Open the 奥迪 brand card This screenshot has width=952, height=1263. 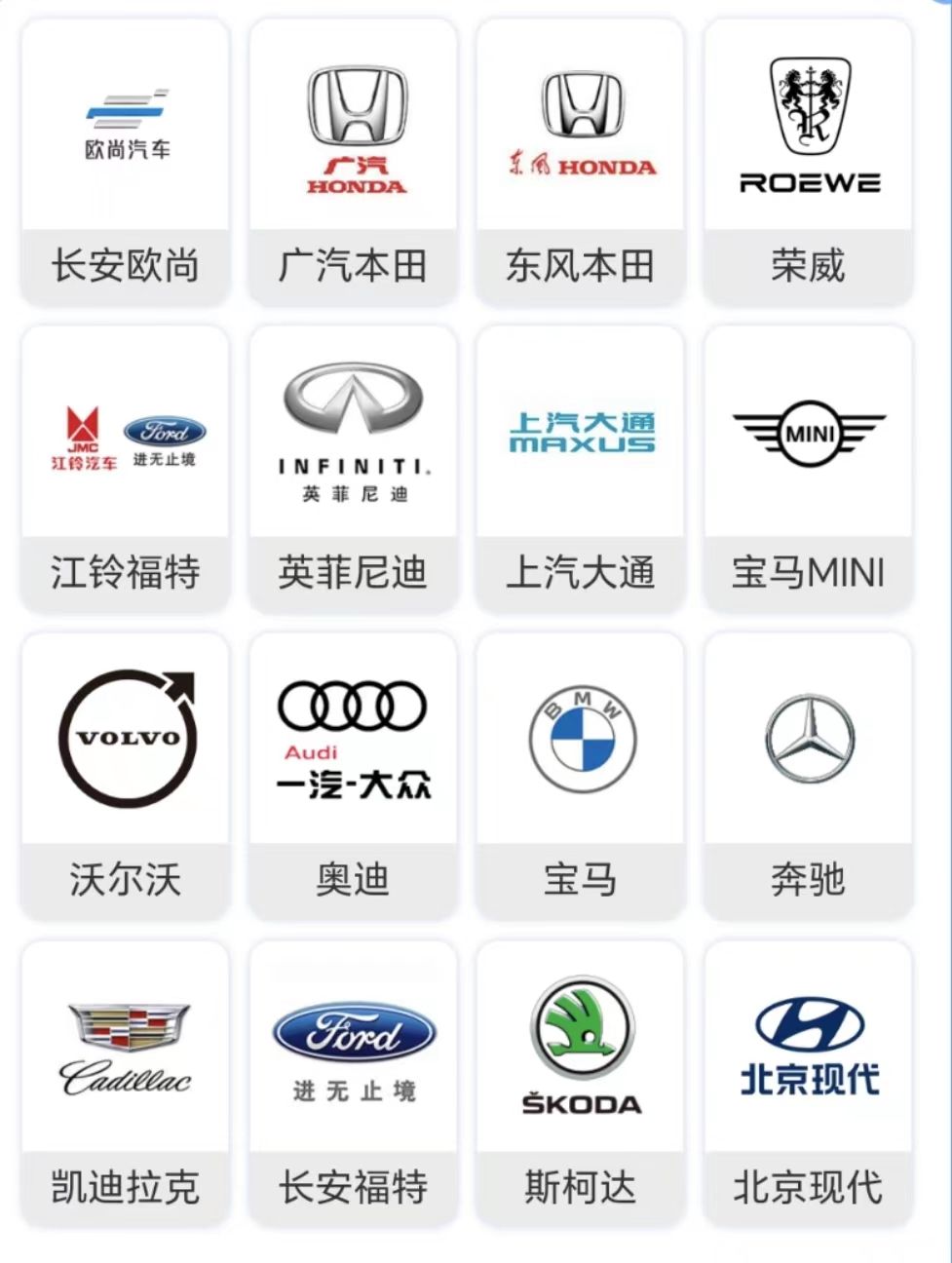click(353, 777)
